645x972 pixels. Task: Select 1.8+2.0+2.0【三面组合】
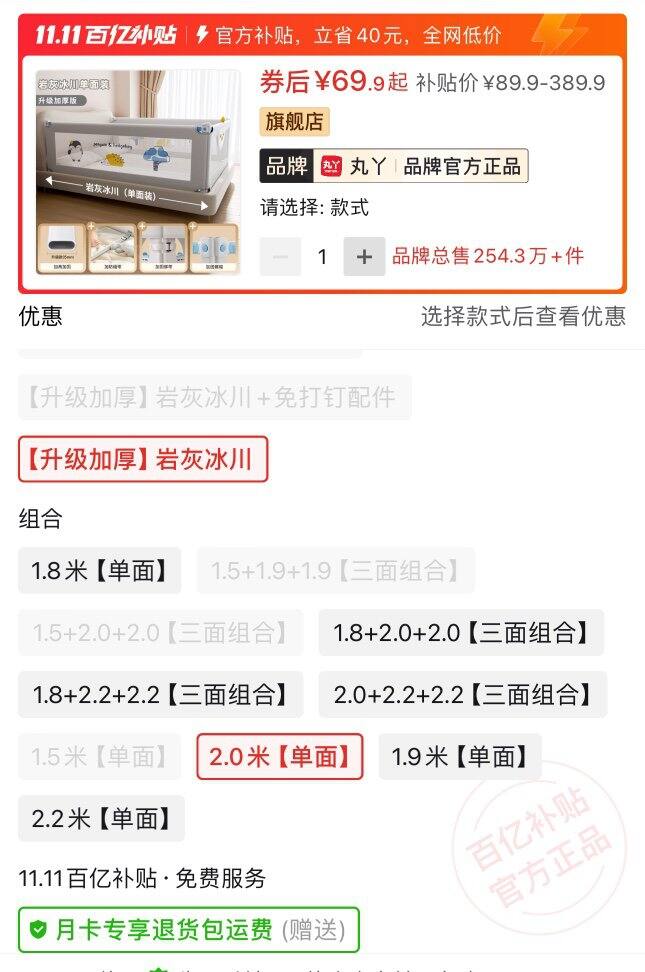[x=461, y=633]
